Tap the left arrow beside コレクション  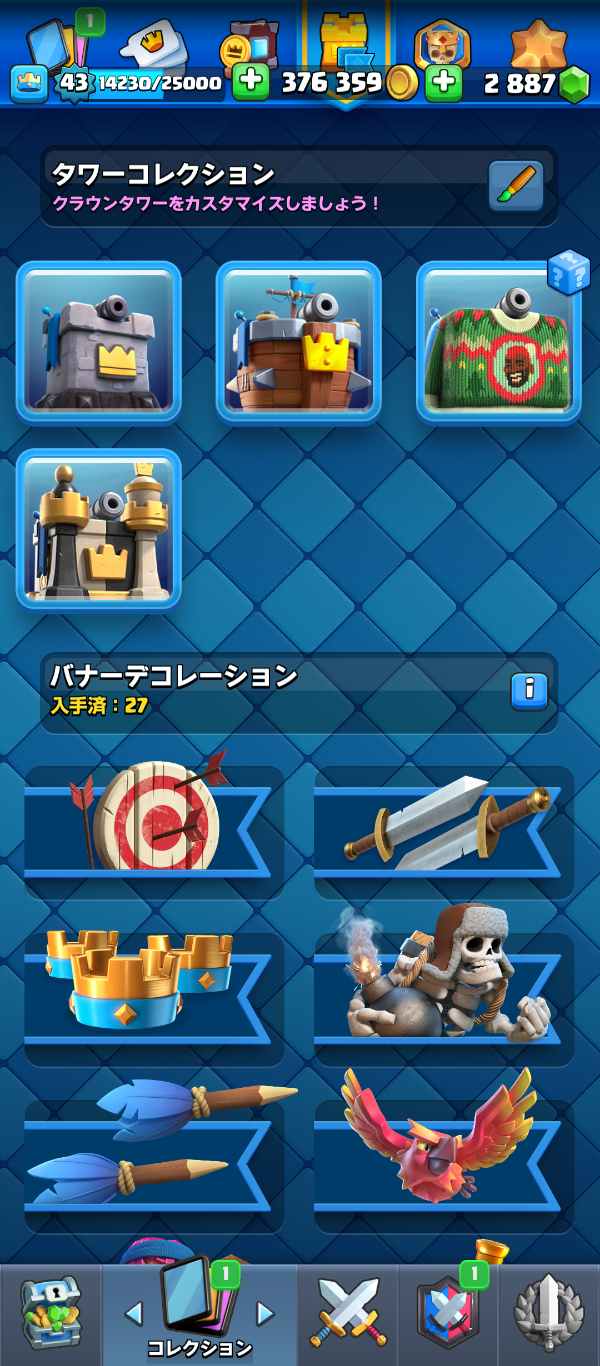pos(134,1313)
